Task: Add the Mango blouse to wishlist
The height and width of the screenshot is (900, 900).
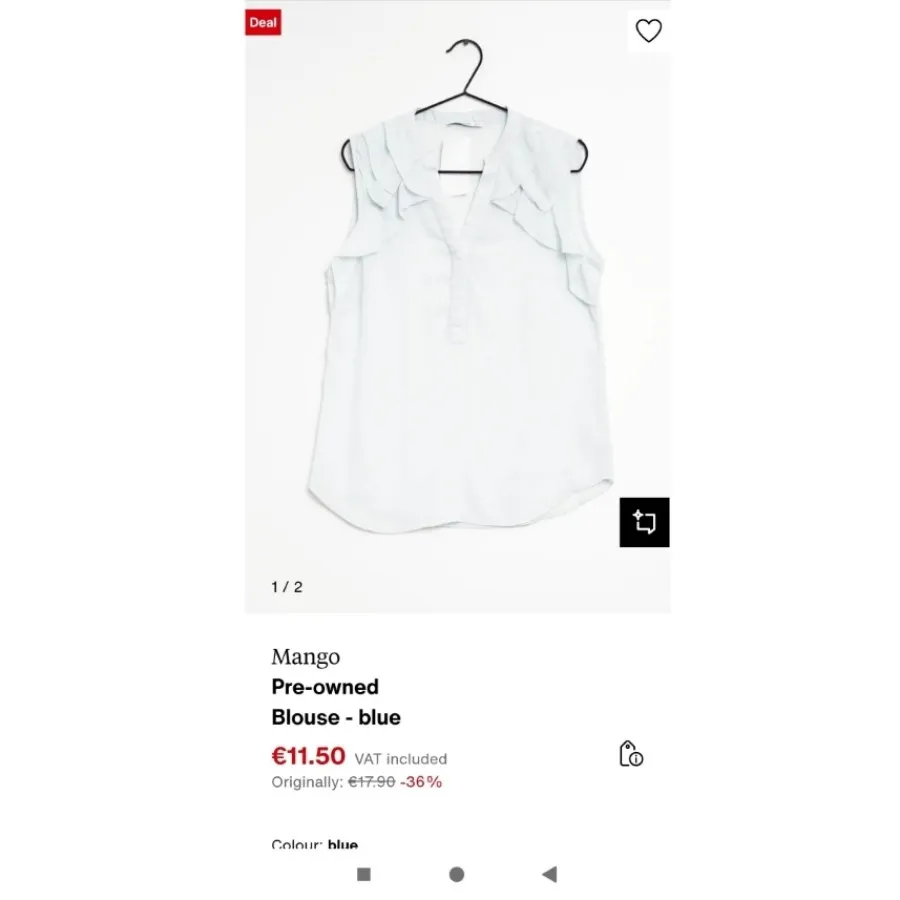Action: pos(648,31)
